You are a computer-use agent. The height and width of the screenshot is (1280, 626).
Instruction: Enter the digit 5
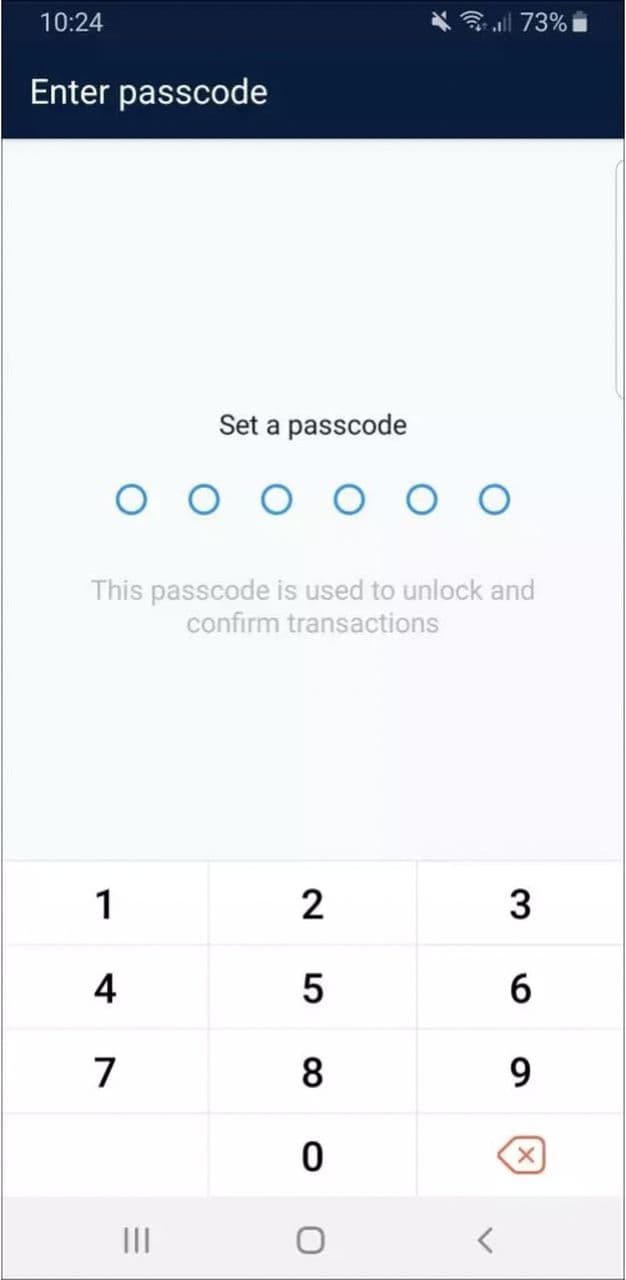312,989
